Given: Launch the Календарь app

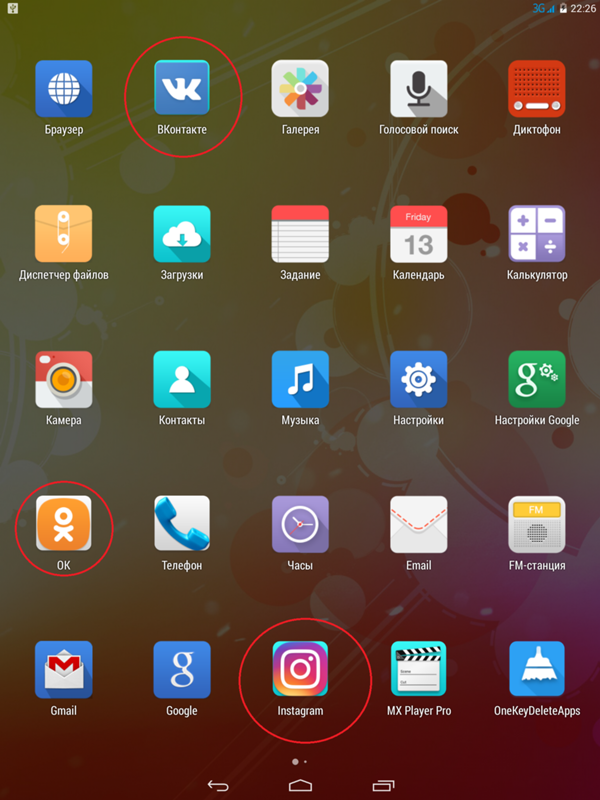Looking at the screenshot, I should point(418,234).
